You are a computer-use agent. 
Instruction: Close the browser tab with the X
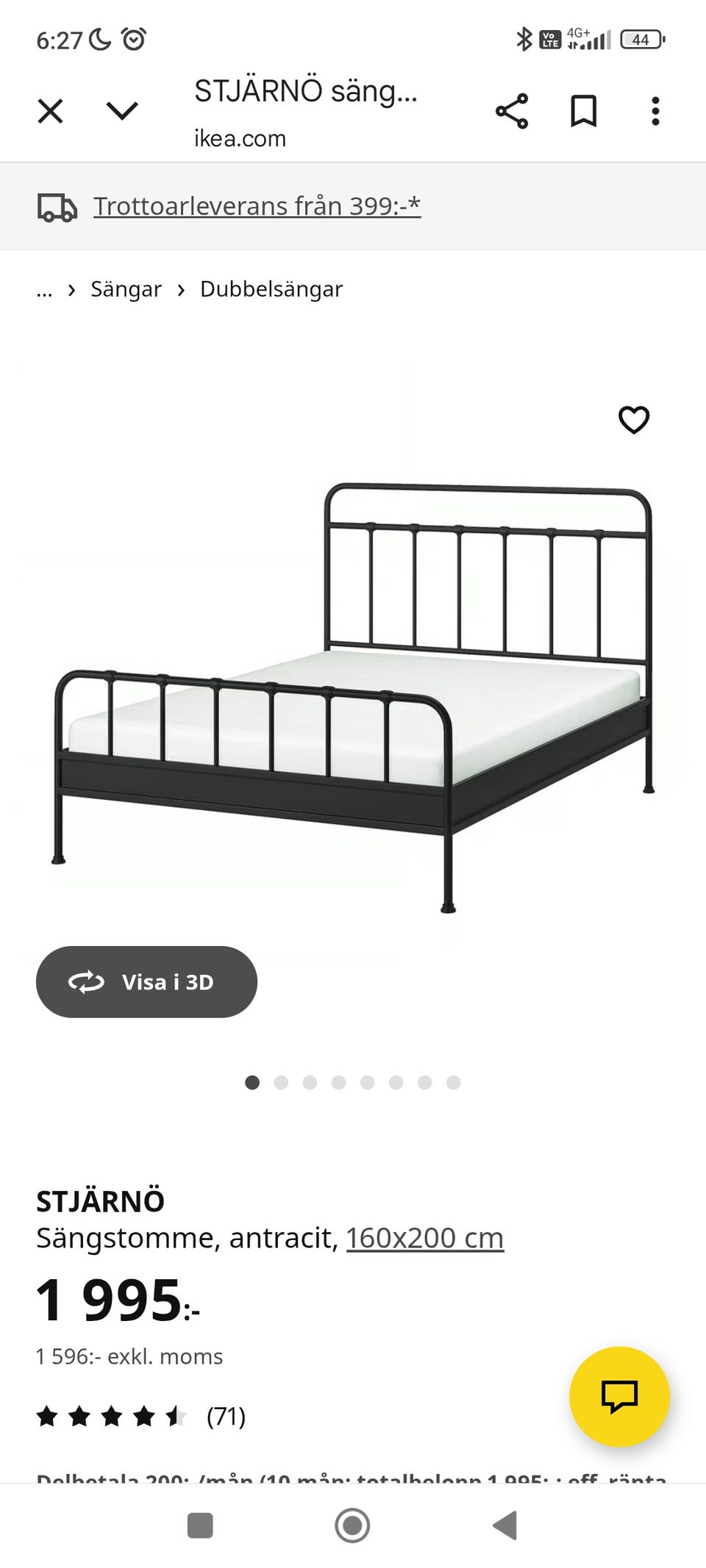pyautogui.click(x=50, y=112)
